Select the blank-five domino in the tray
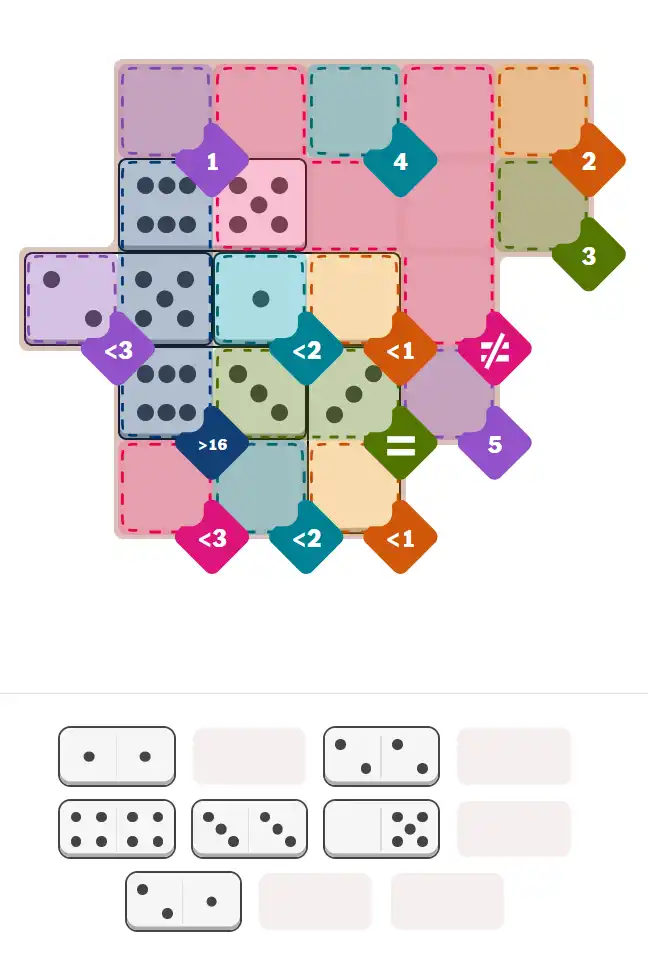This screenshot has width=648, height=963. [x=381, y=828]
